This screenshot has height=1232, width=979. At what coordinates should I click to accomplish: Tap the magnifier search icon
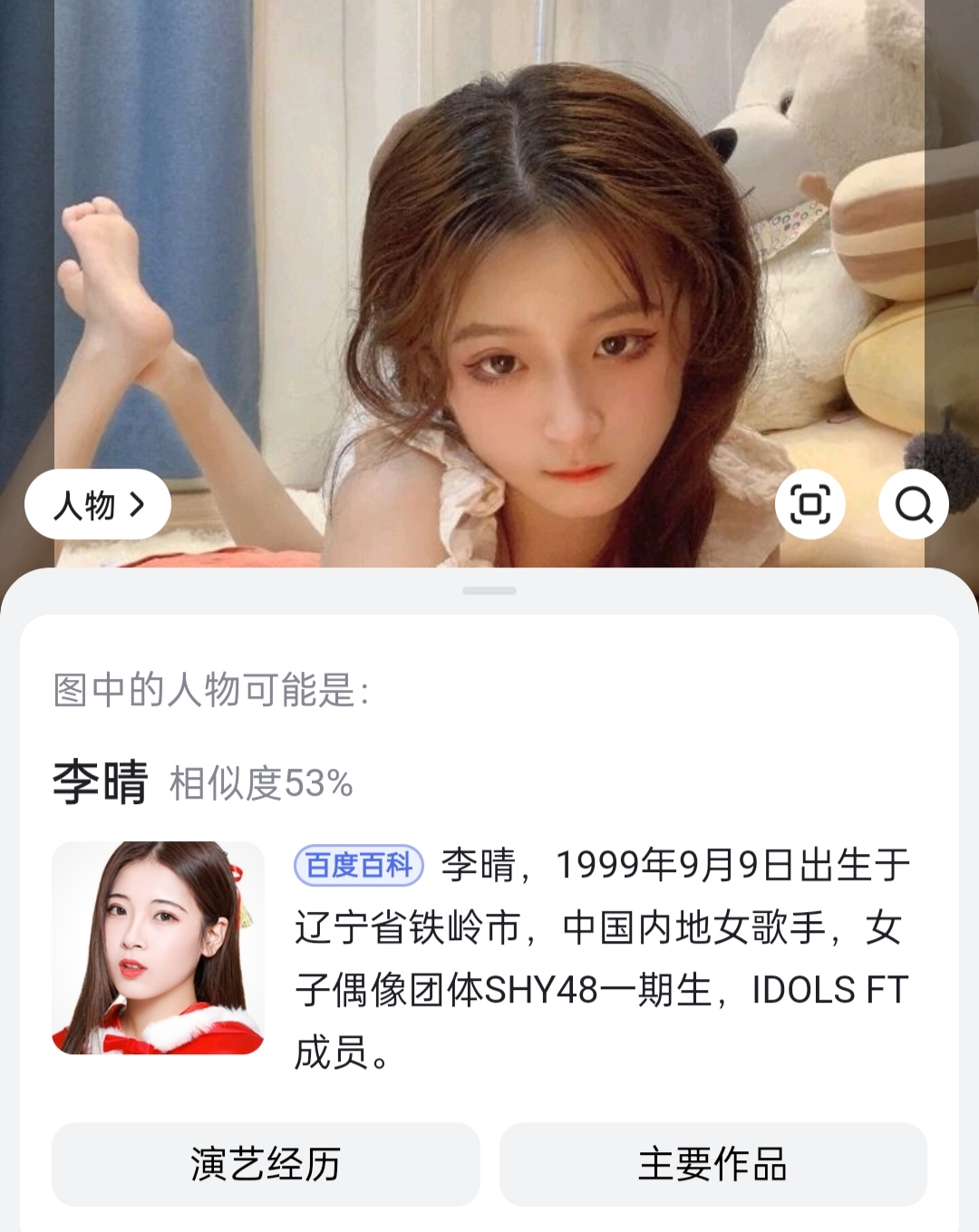click(913, 504)
